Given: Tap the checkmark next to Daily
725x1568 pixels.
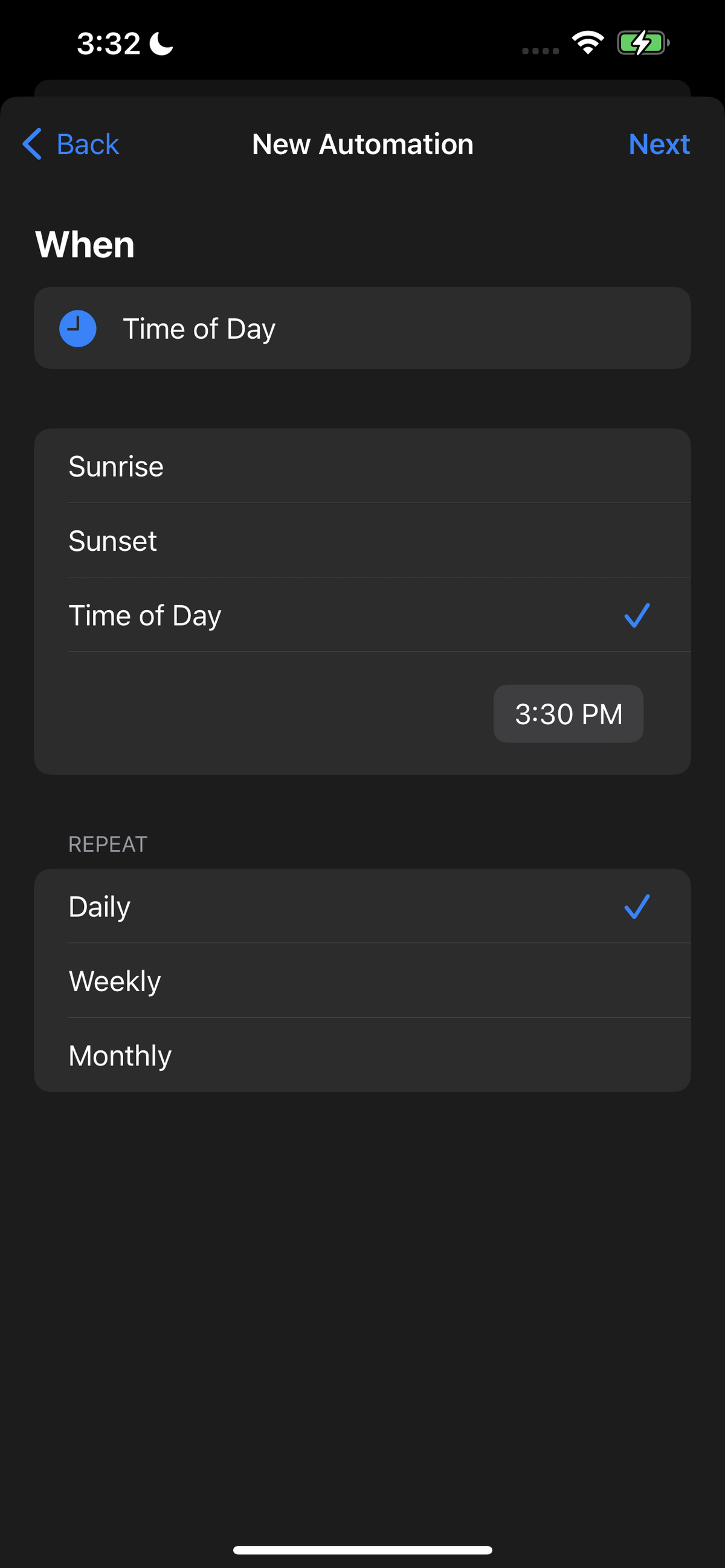Looking at the screenshot, I should pyautogui.click(x=637, y=907).
